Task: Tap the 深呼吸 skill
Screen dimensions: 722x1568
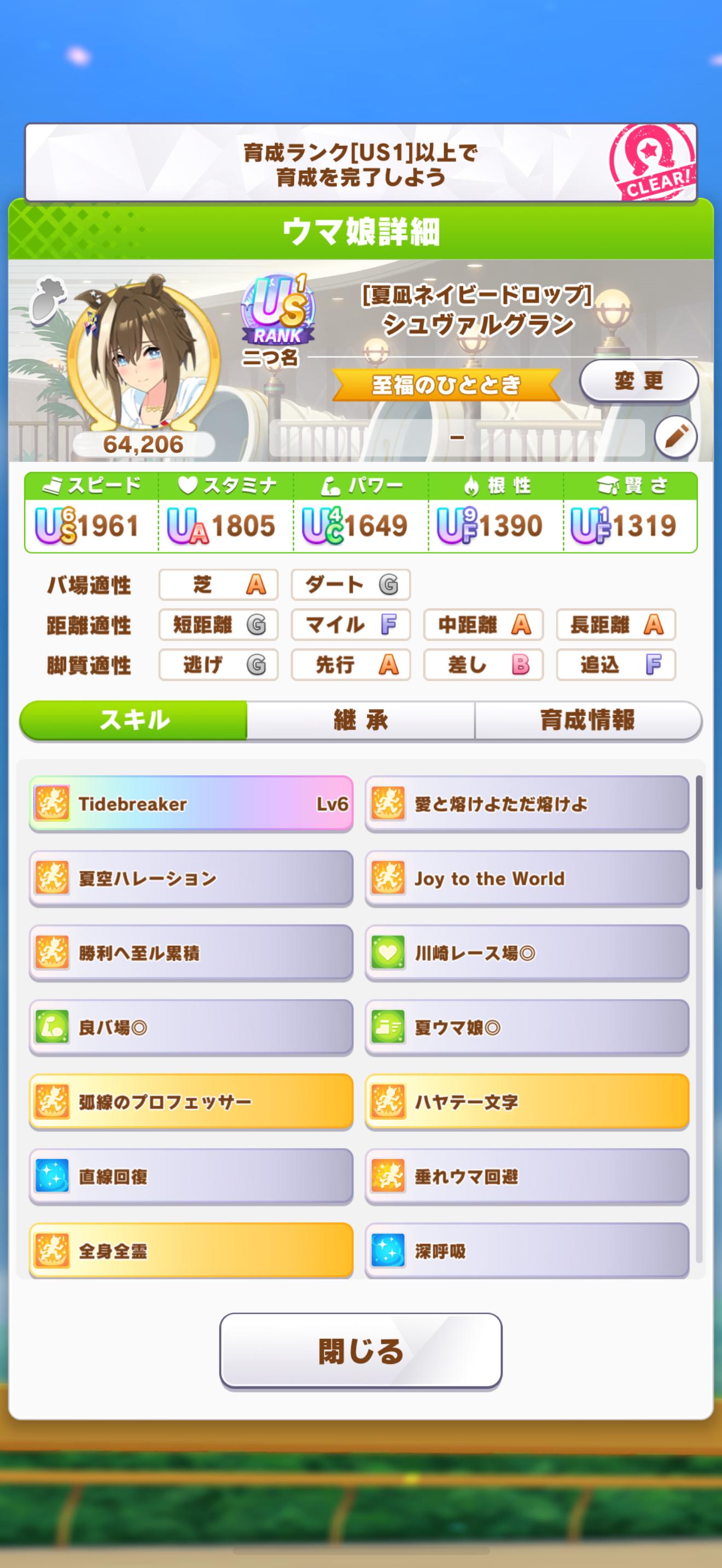Action: pos(527,1251)
